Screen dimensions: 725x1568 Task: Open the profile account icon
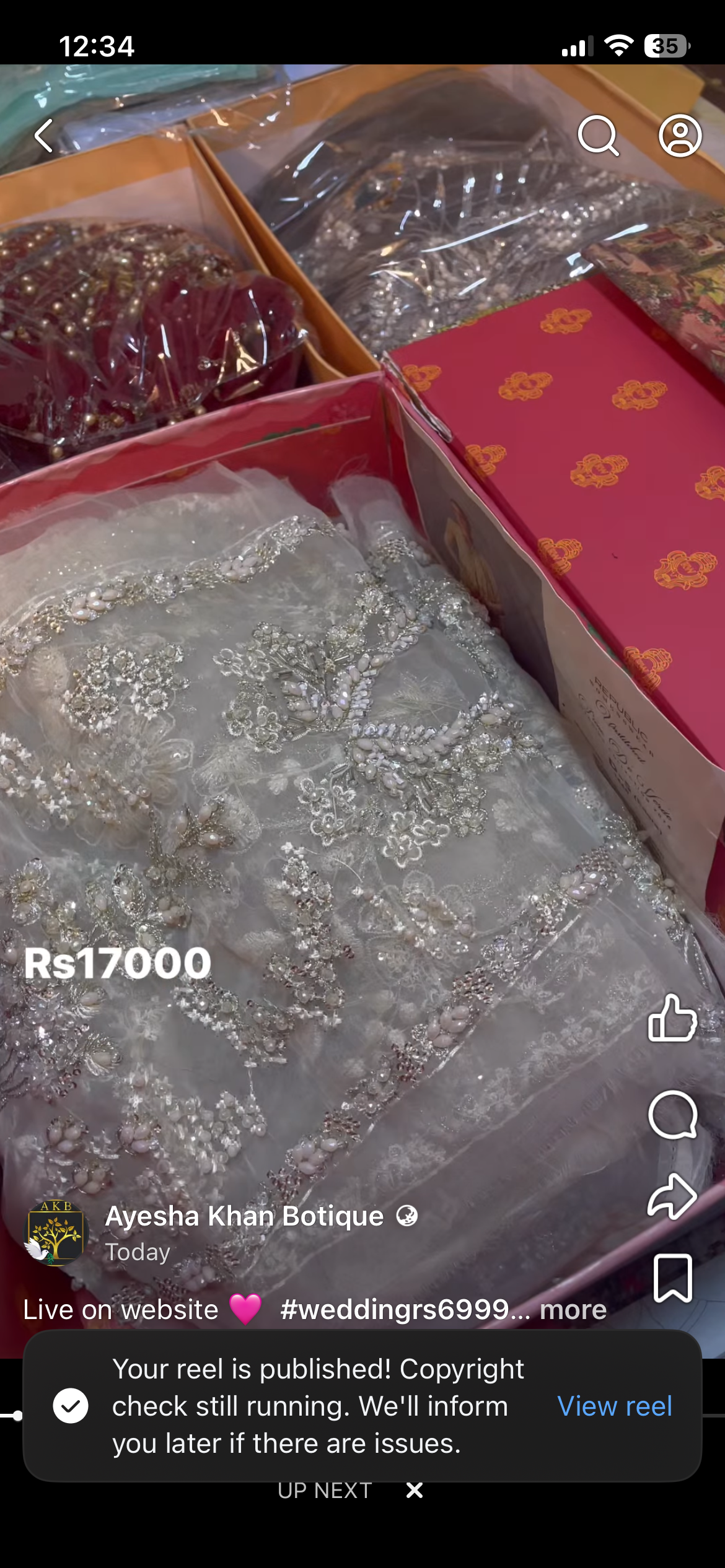(680, 135)
